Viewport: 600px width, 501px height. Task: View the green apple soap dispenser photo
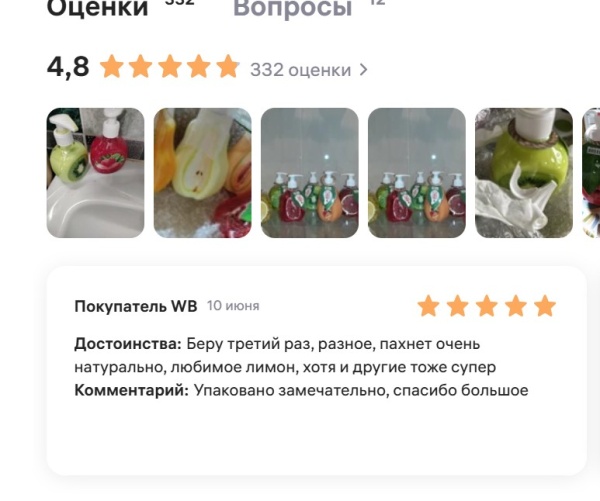(523, 173)
